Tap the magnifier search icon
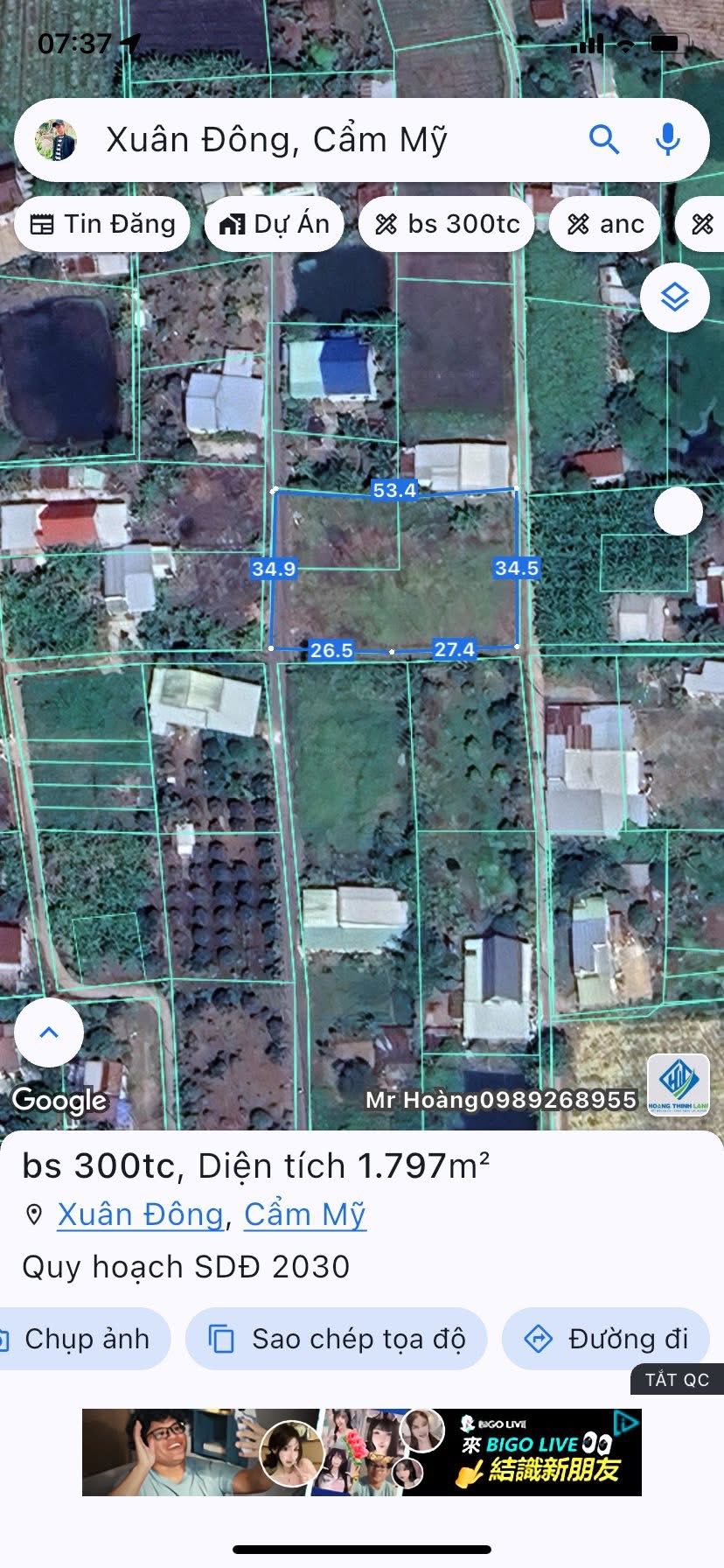This screenshot has width=724, height=1568. pos(603,139)
